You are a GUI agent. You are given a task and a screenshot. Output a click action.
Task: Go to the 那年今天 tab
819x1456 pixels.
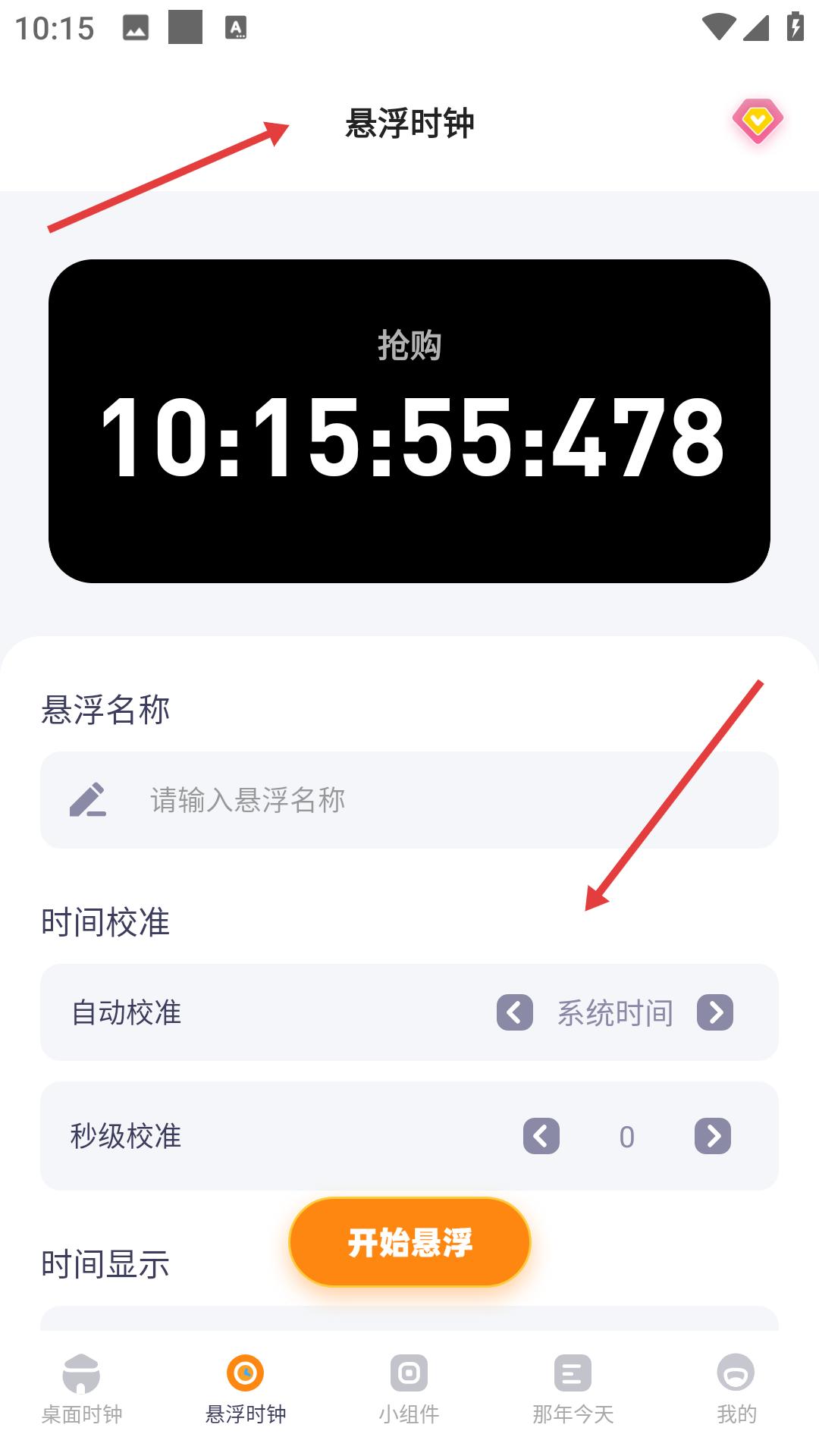(573, 1389)
